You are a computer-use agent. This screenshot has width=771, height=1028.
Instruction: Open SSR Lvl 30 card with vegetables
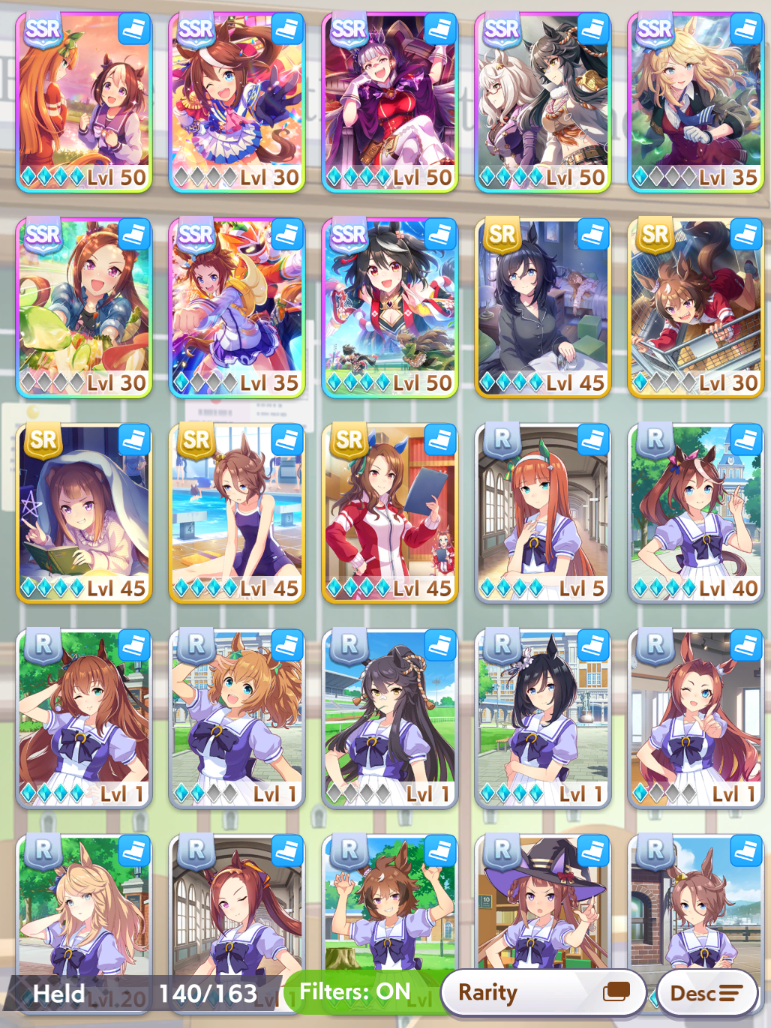tap(84, 308)
